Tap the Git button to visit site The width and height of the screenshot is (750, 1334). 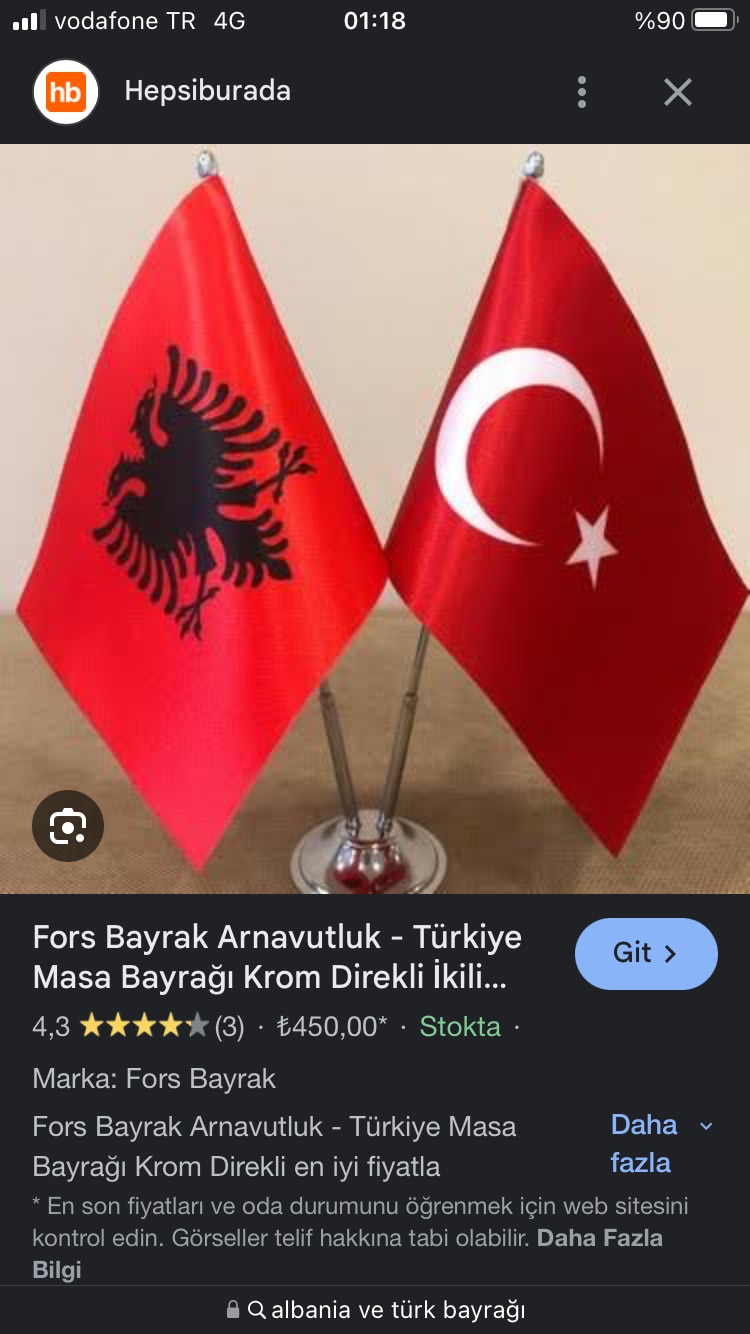(x=646, y=954)
